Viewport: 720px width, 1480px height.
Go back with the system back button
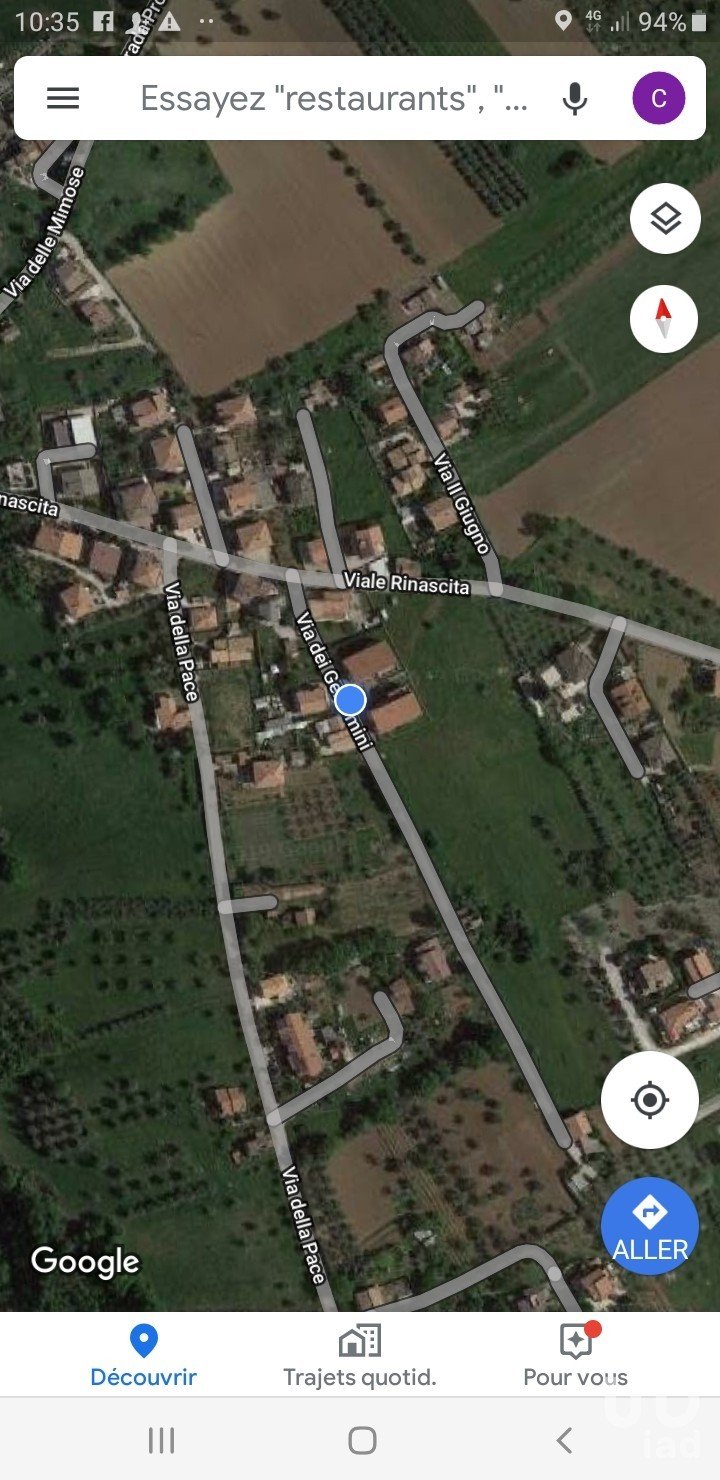(x=564, y=1440)
